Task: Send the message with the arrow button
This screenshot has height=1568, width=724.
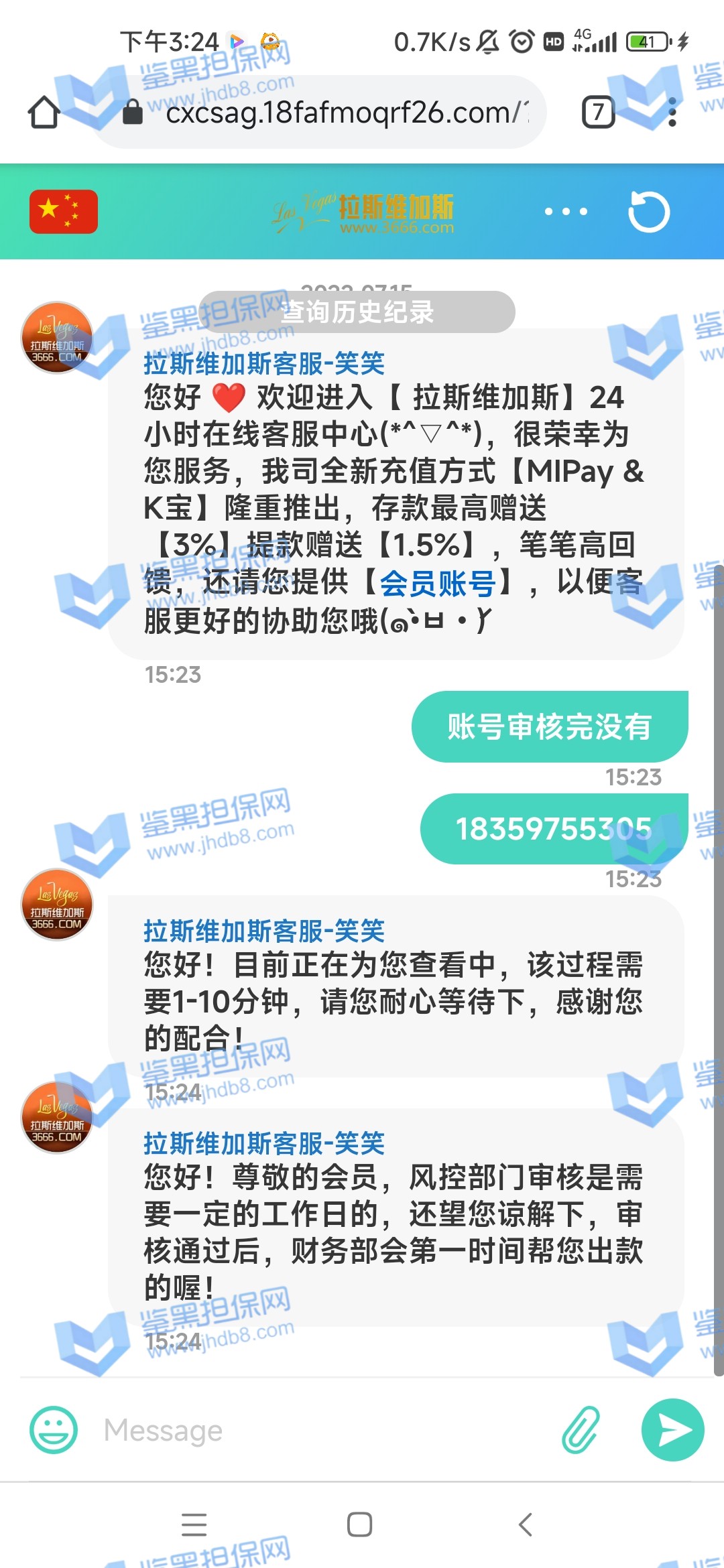Action: pyautogui.click(x=672, y=1429)
